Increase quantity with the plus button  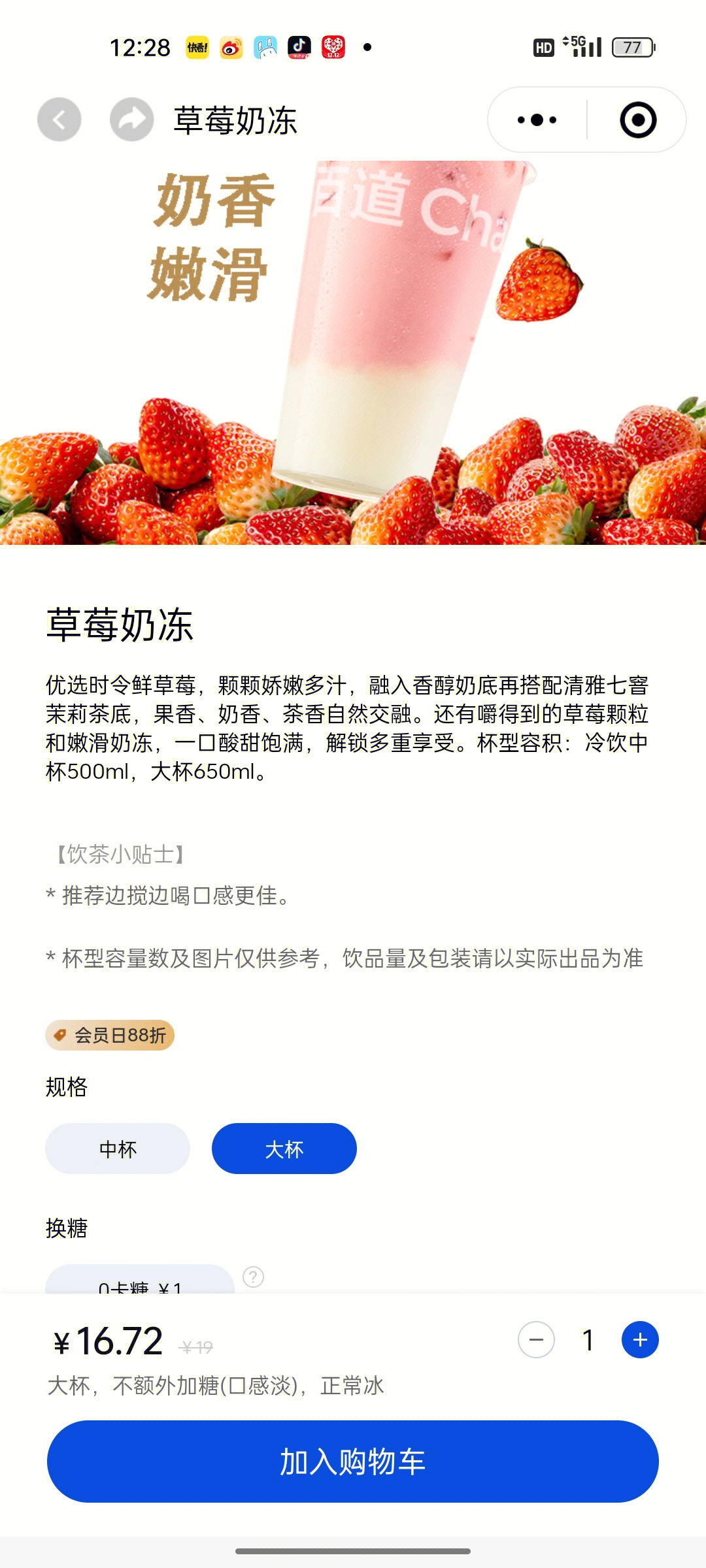point(640,1340)
